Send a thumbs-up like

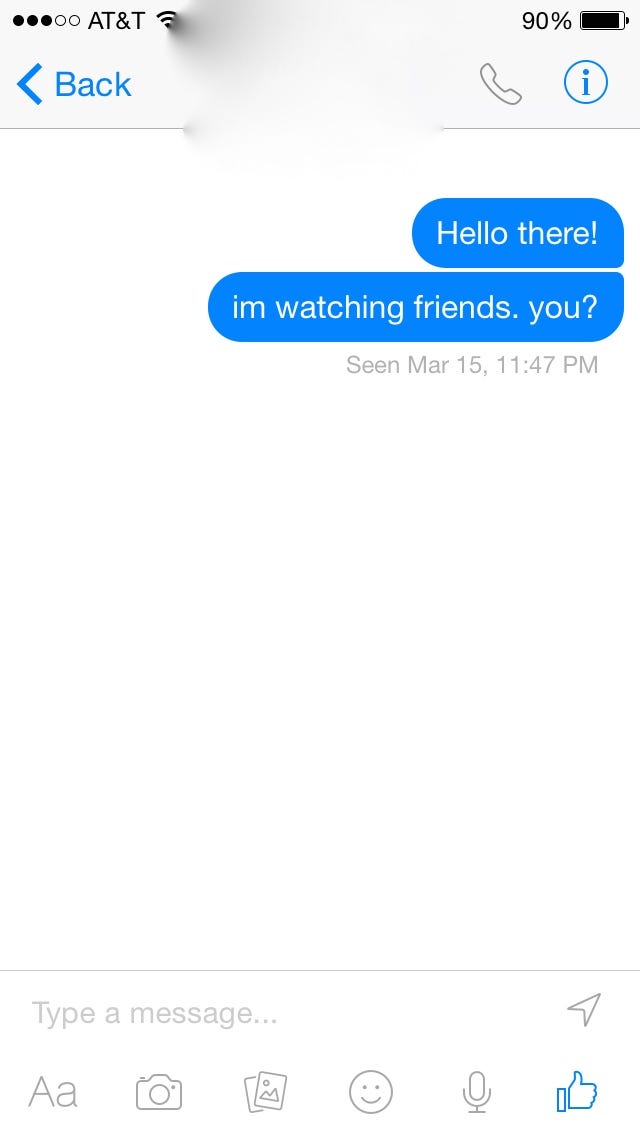(577, 1092)
